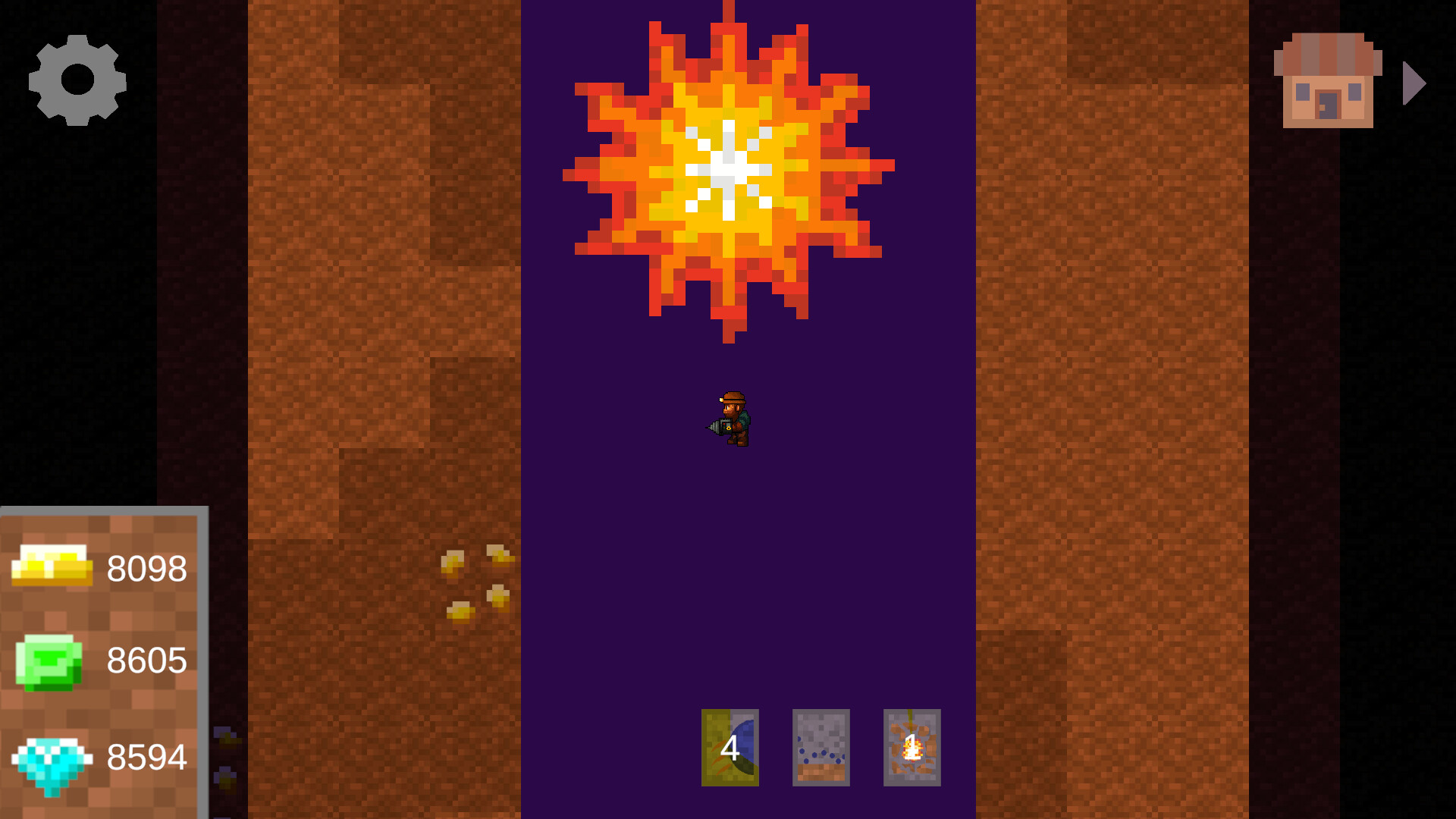Use the explosion card showing 1
Viewport: 1456px width, 819px height.
click(x=912, y=748)
